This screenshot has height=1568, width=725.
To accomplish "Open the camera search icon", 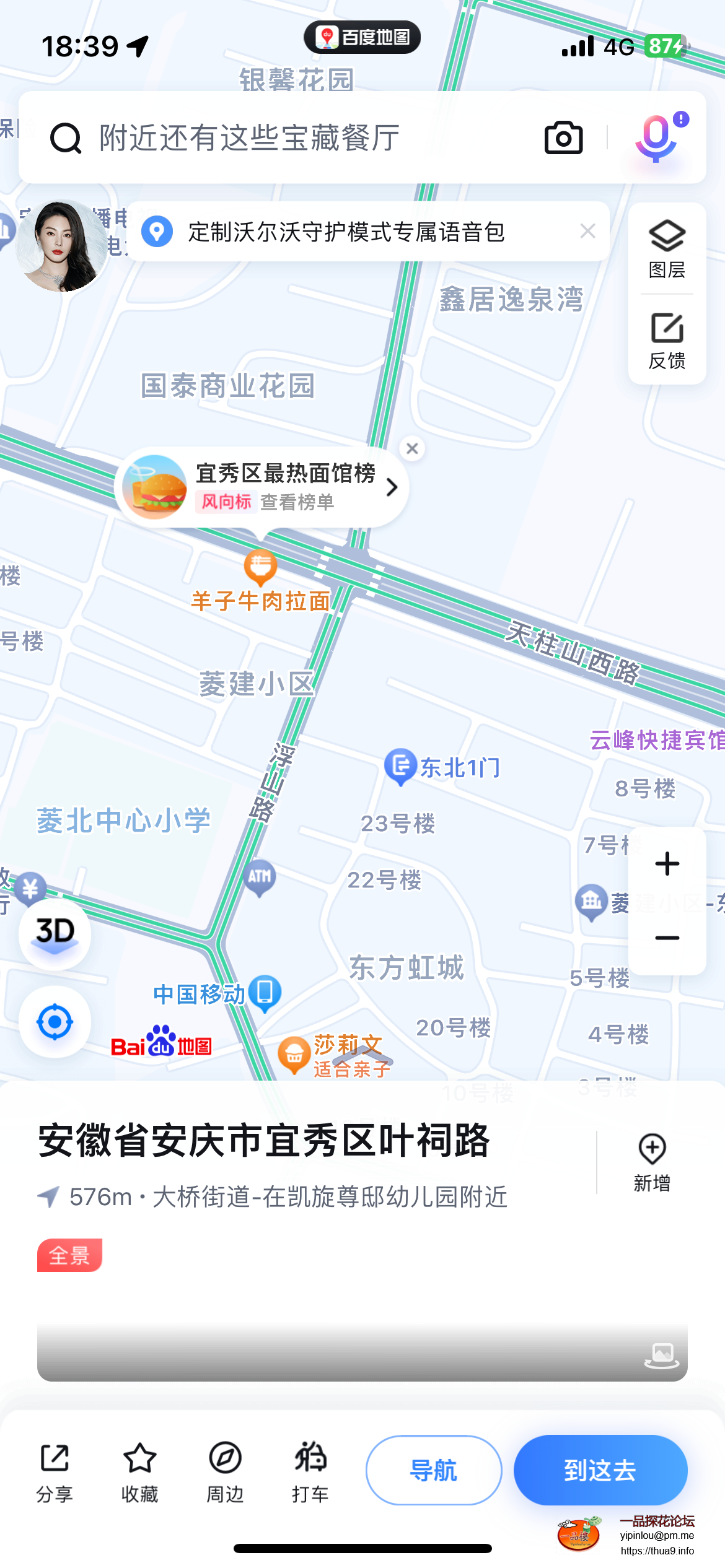I will tap(563, 137).
